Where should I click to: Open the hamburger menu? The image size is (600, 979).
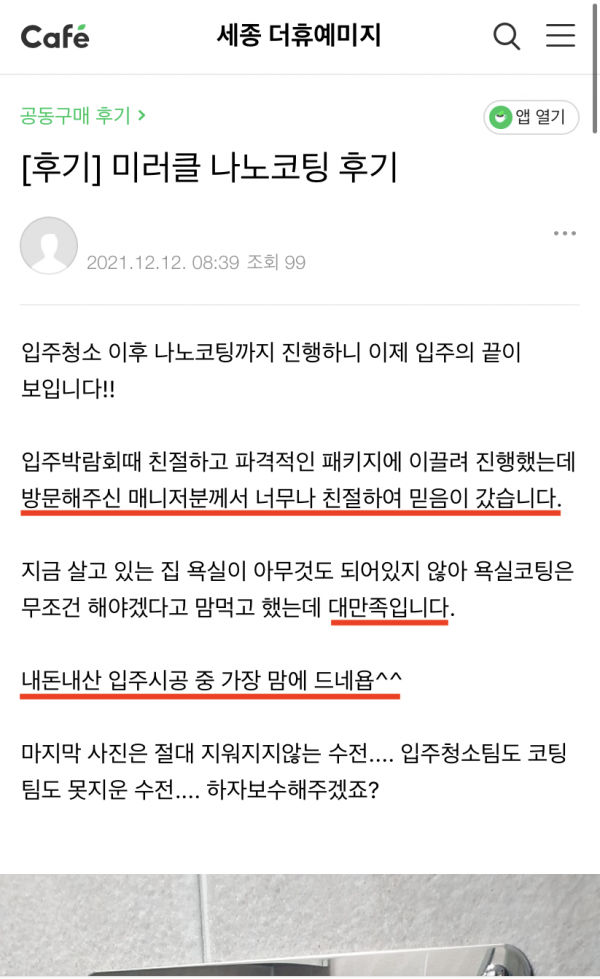[560, 37]
